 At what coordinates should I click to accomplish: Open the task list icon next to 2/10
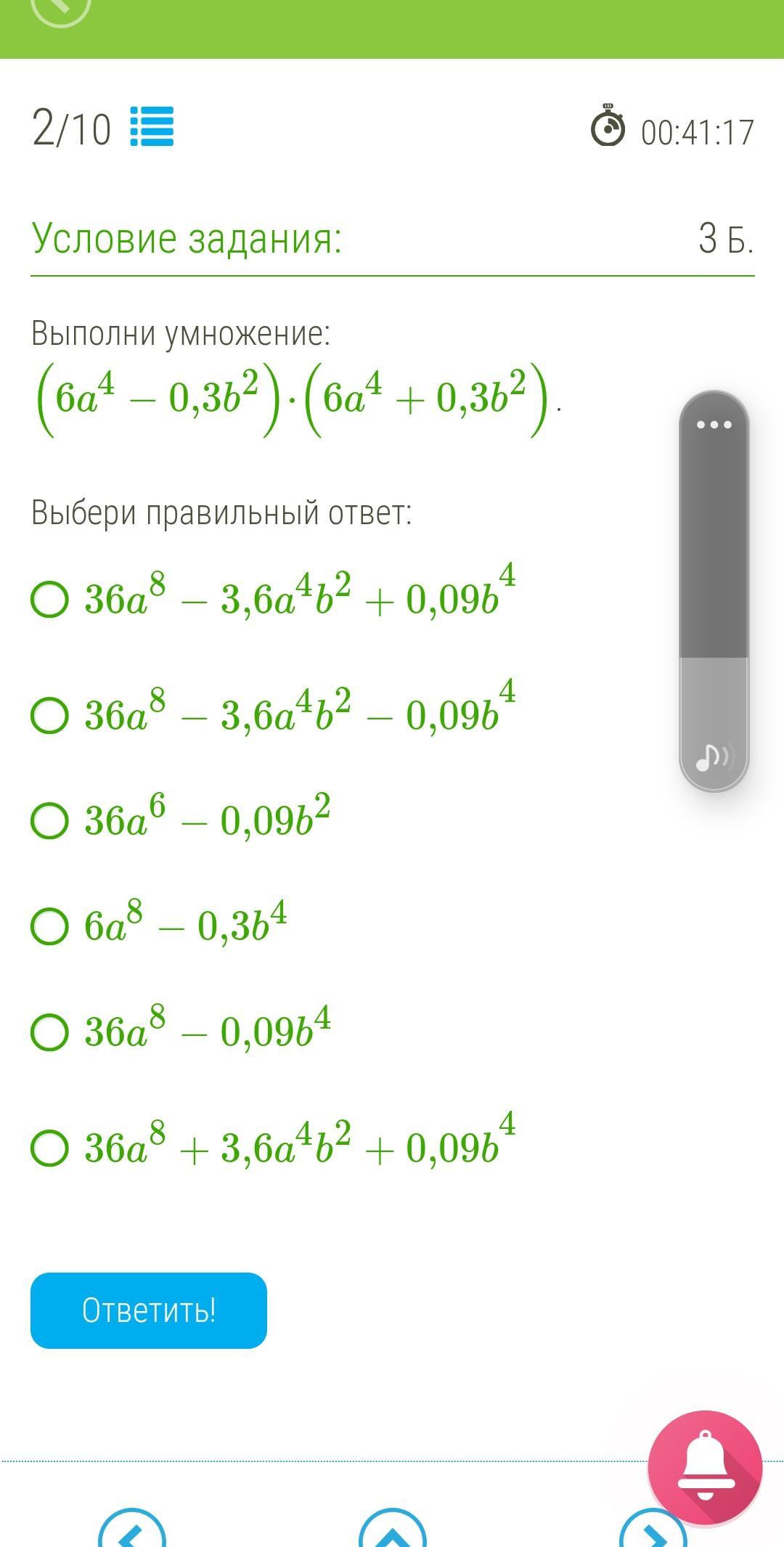point(152,126)
